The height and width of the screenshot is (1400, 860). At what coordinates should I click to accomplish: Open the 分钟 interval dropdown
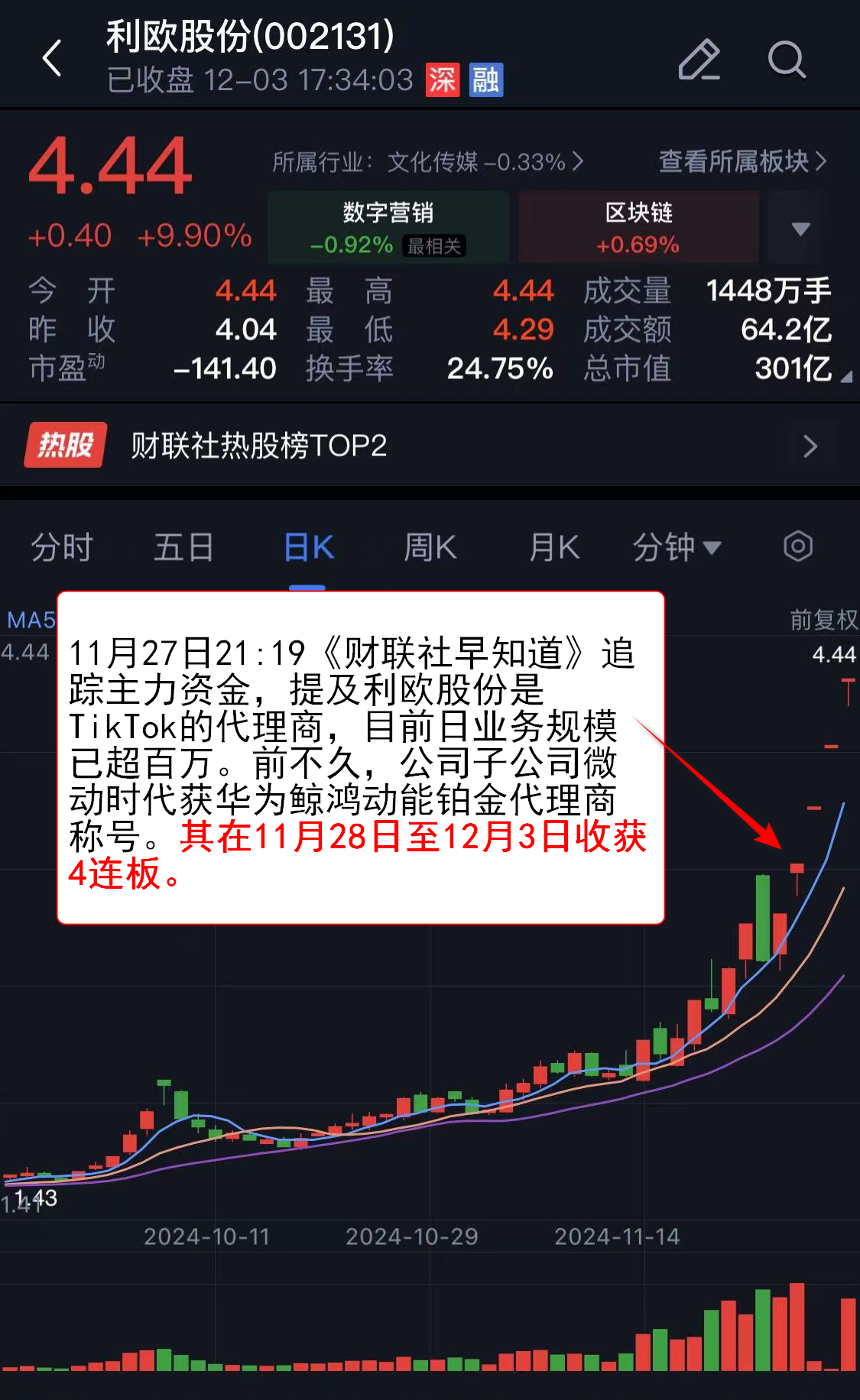tap(677, 547)
